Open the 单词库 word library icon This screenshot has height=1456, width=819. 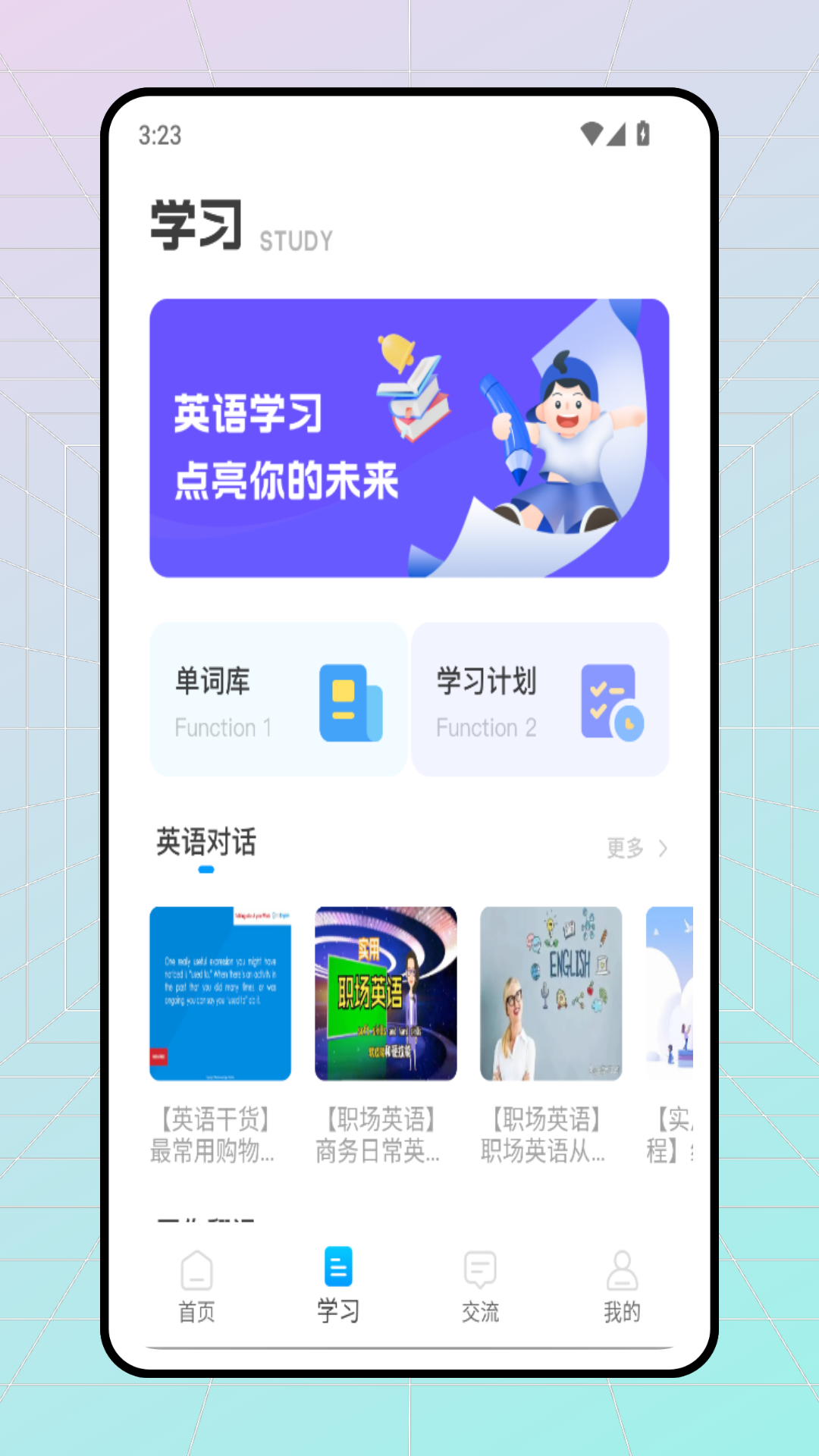pyautogui.click(x=351, y=701)
